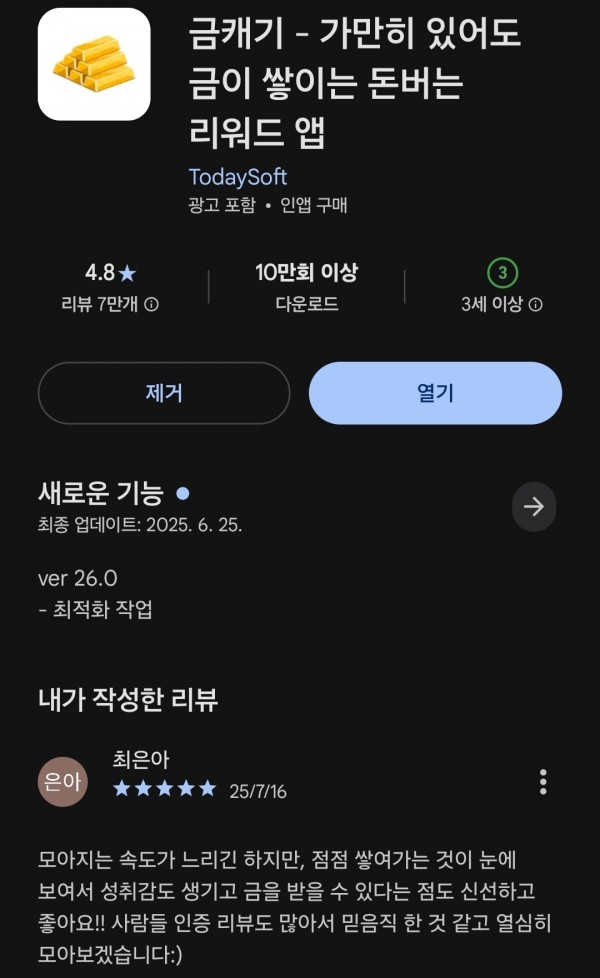Tap the 제거 button to uninstall
Viewport: 600px width, 978px height.
point(164,393)
